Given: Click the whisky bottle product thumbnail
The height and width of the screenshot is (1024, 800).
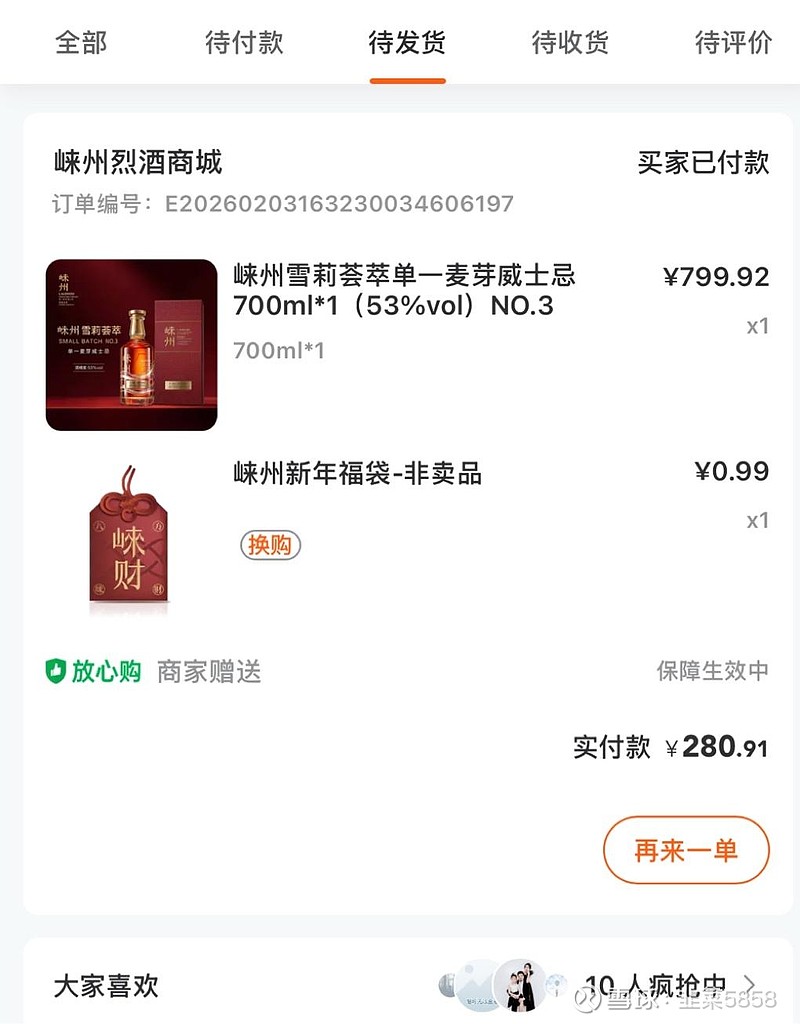Looking at the screenshot, I should coord(130,342).
